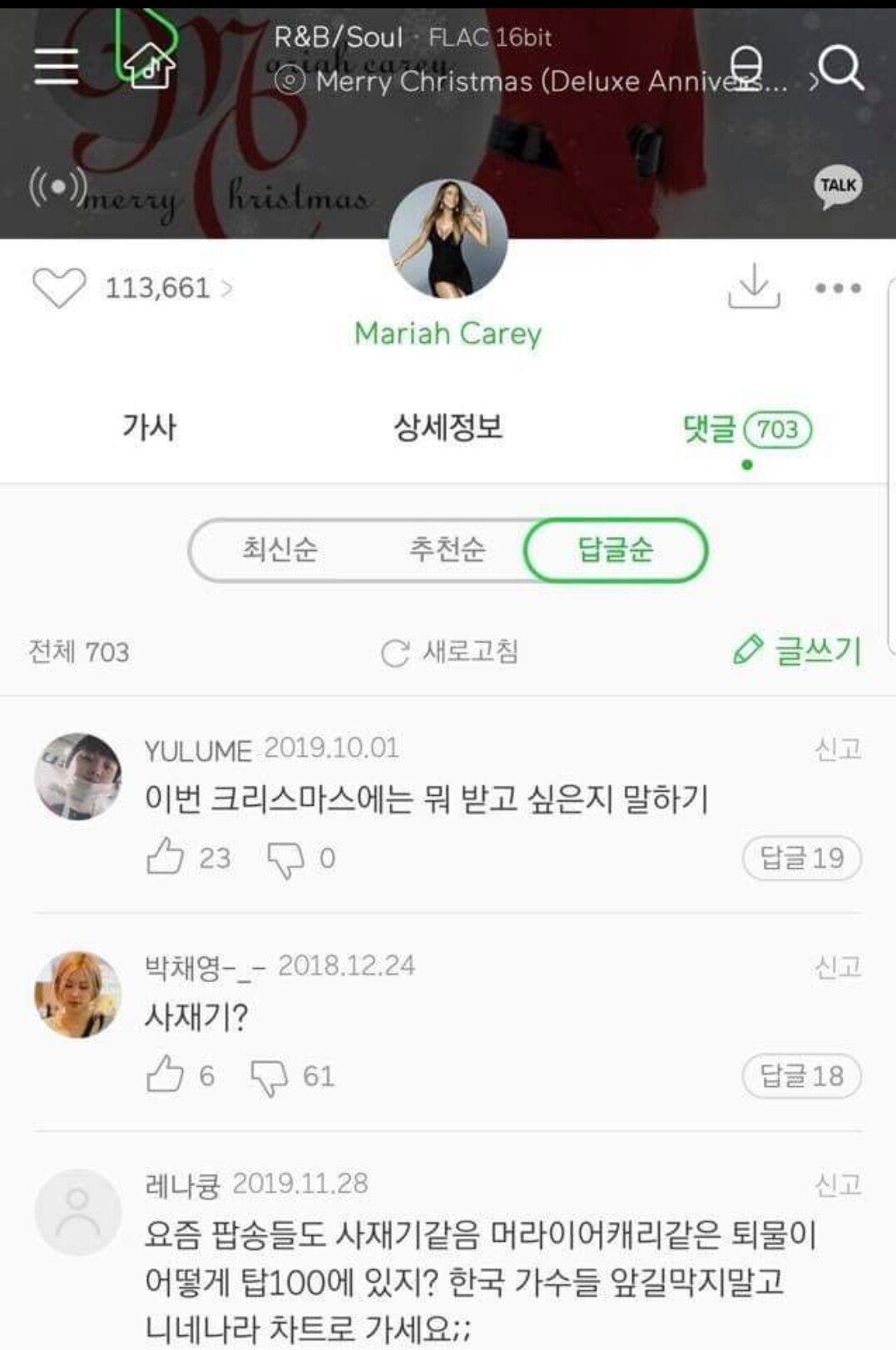The image size is (896, 1350).
Task: Open 답글 19 replies on YULUME's comment
Action: coord(801,858)
